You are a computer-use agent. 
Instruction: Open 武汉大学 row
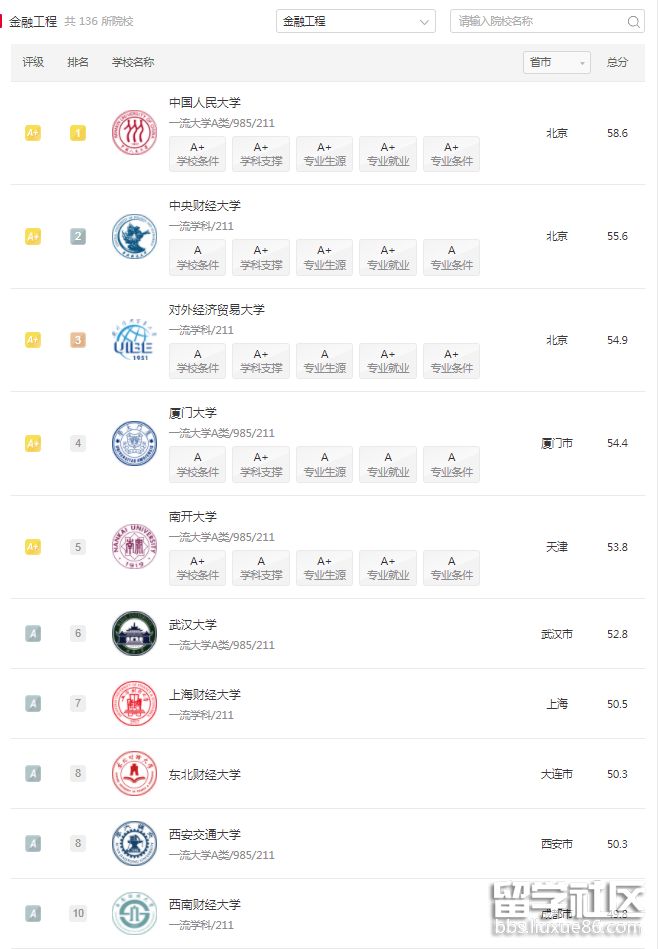coord(192,624)
